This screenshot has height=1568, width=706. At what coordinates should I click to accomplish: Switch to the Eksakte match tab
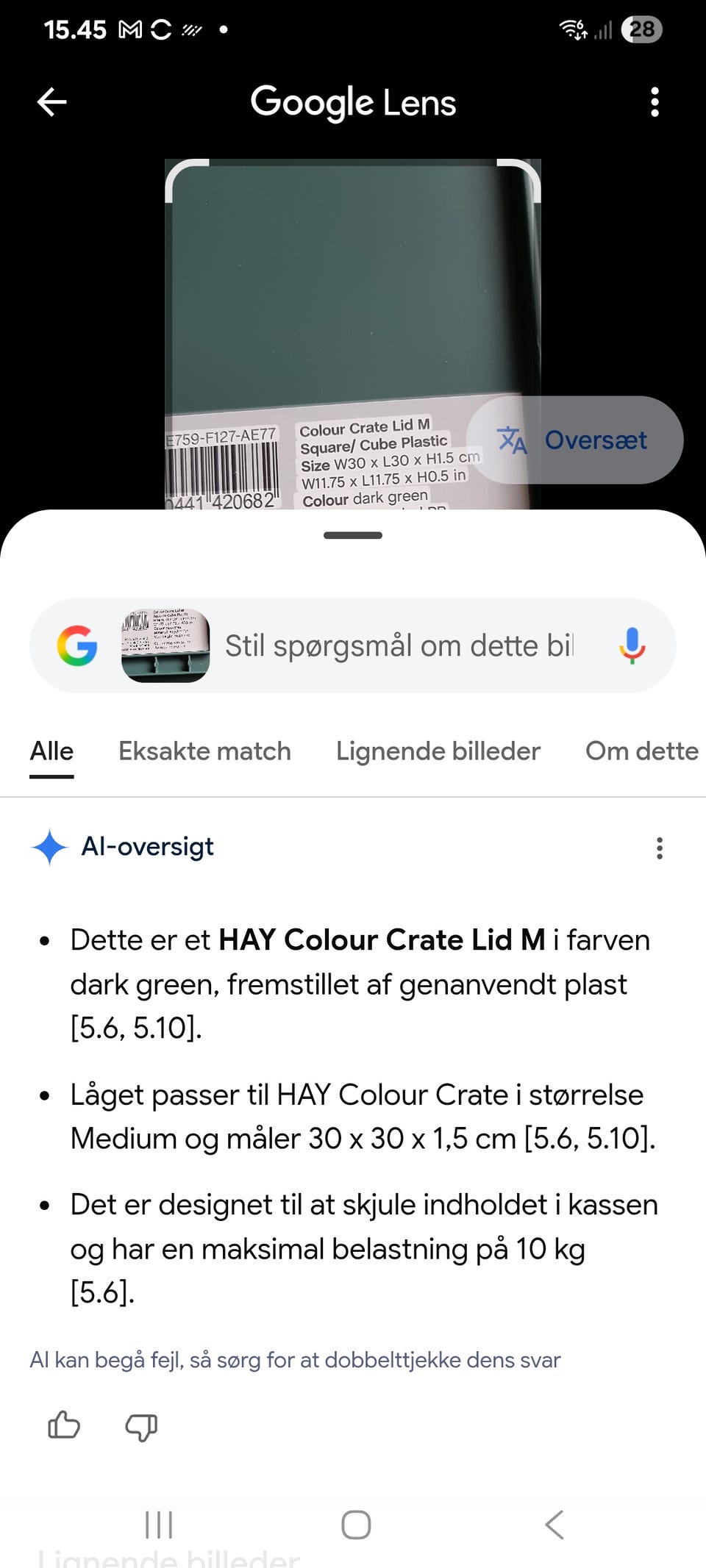tap(204, 751)
